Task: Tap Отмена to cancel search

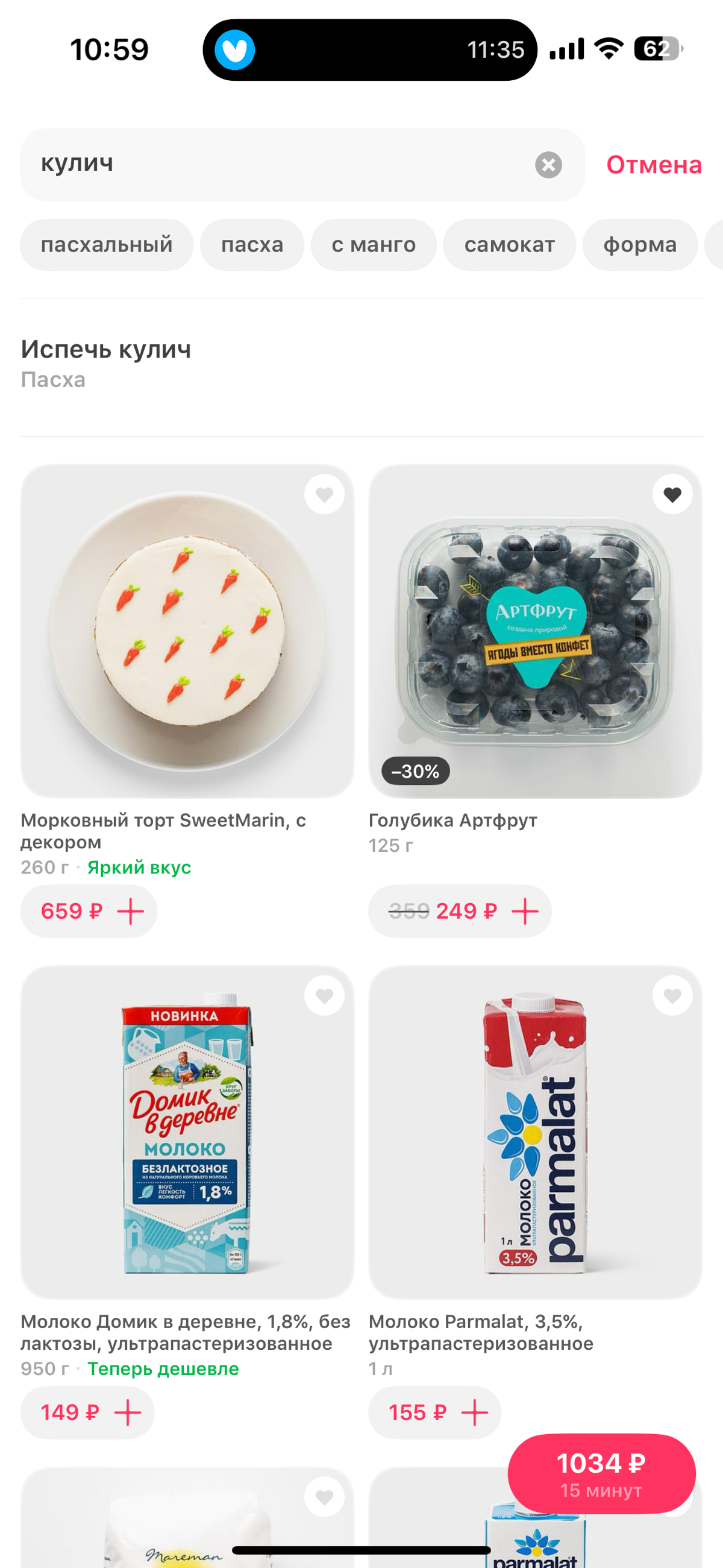Action: click(x=654, y=165)
